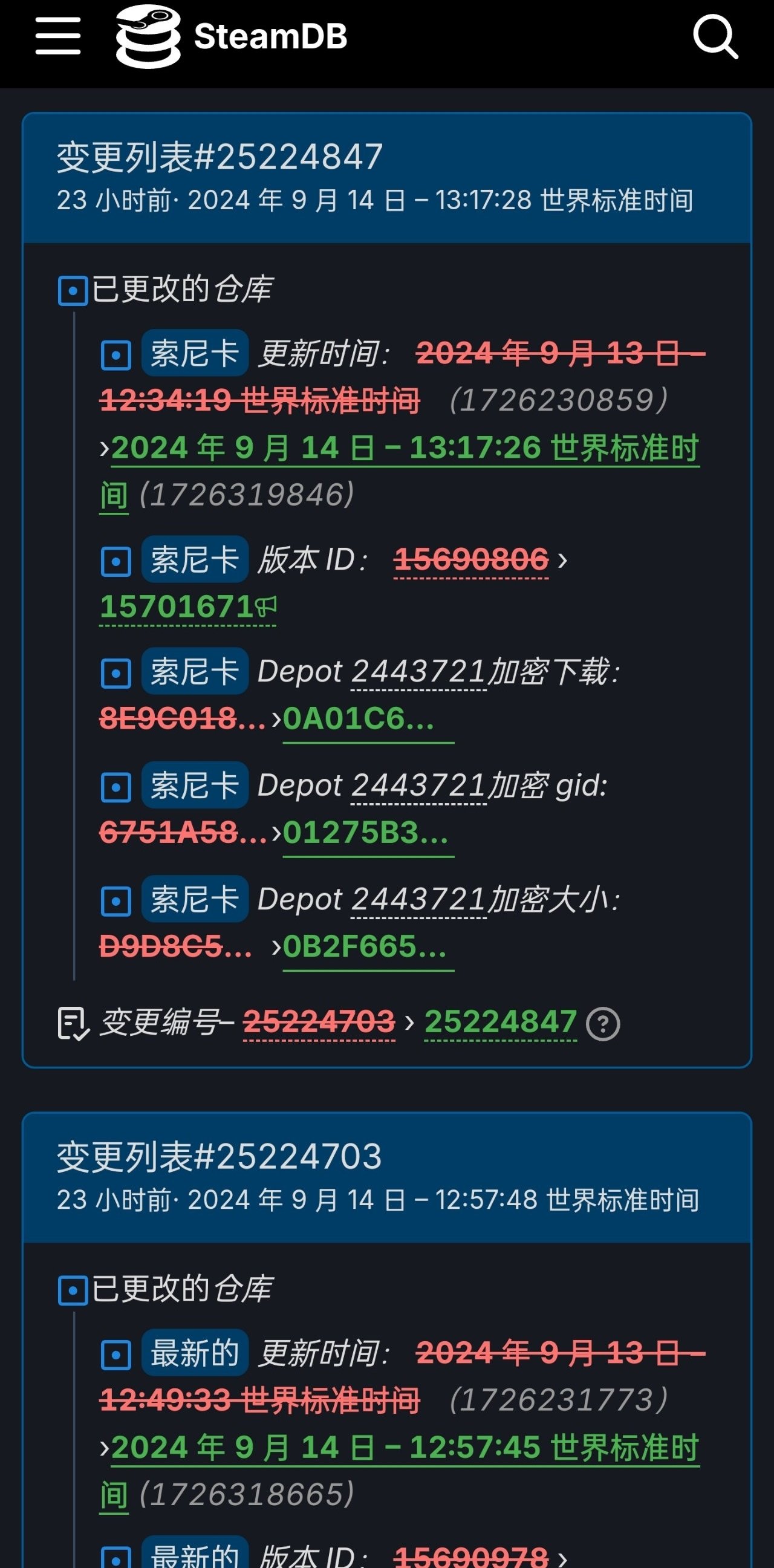
Task: Open old build ID 15690806 link
Action: click(471, 559)
